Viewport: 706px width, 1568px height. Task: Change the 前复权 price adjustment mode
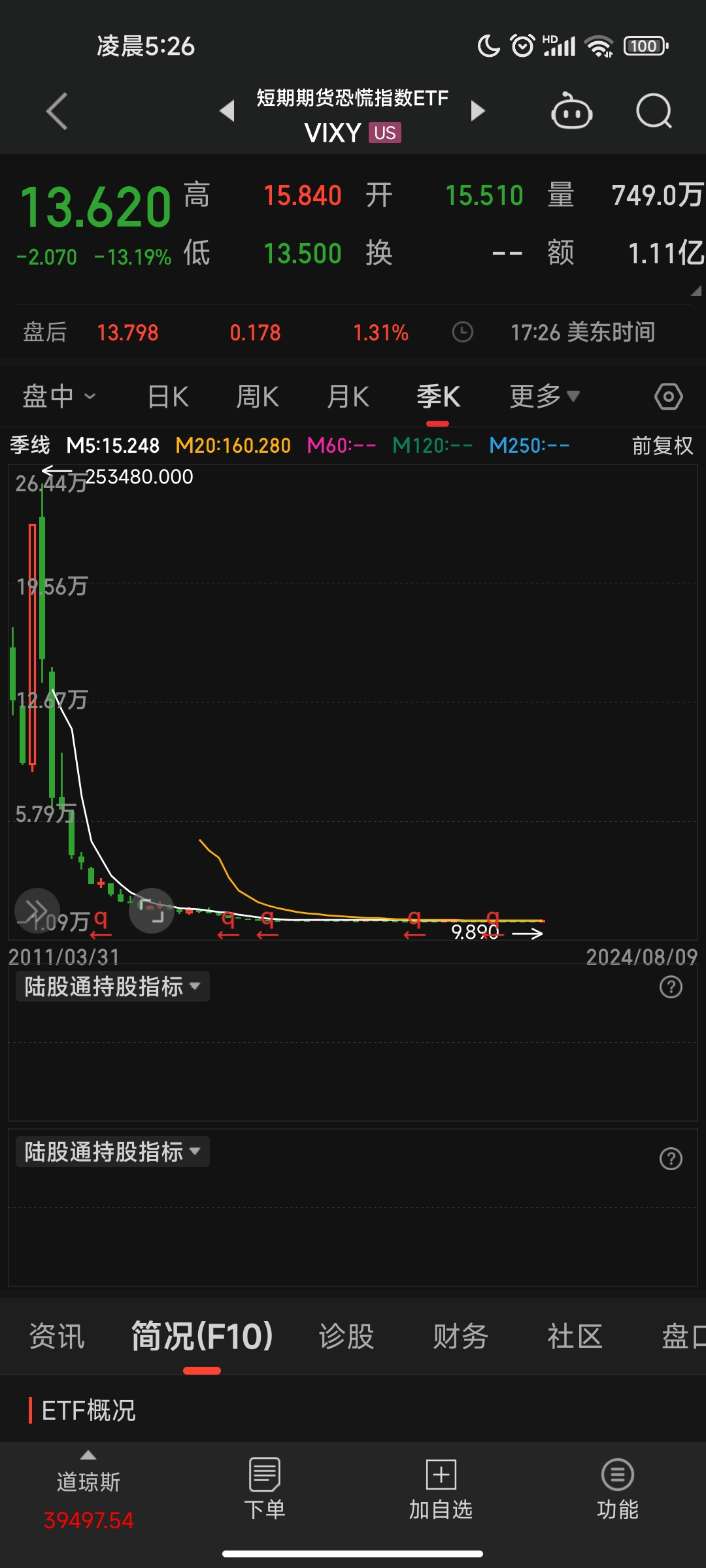tap(662, 446)
